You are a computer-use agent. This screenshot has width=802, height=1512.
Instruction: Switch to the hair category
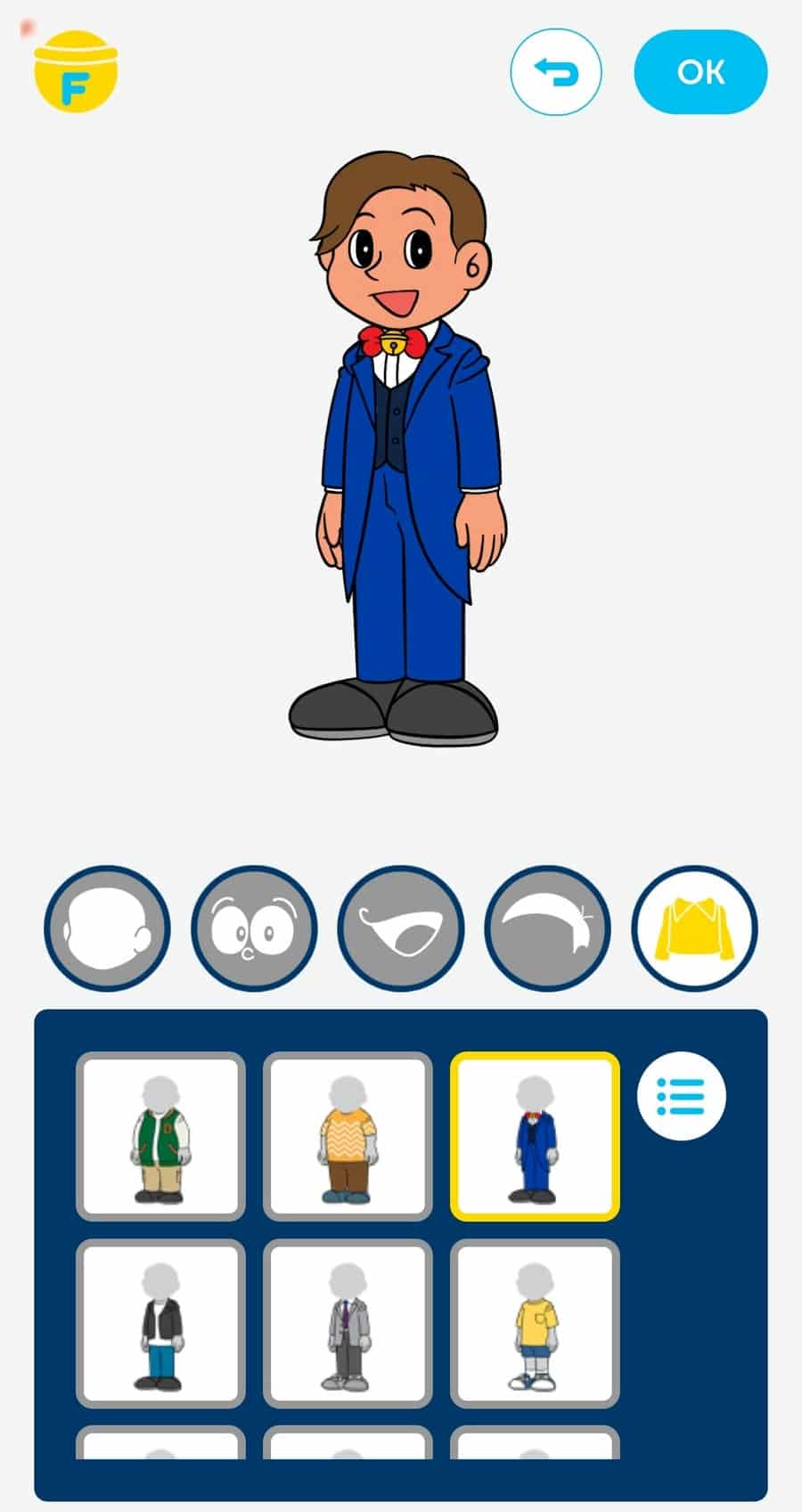click(547, 928)
